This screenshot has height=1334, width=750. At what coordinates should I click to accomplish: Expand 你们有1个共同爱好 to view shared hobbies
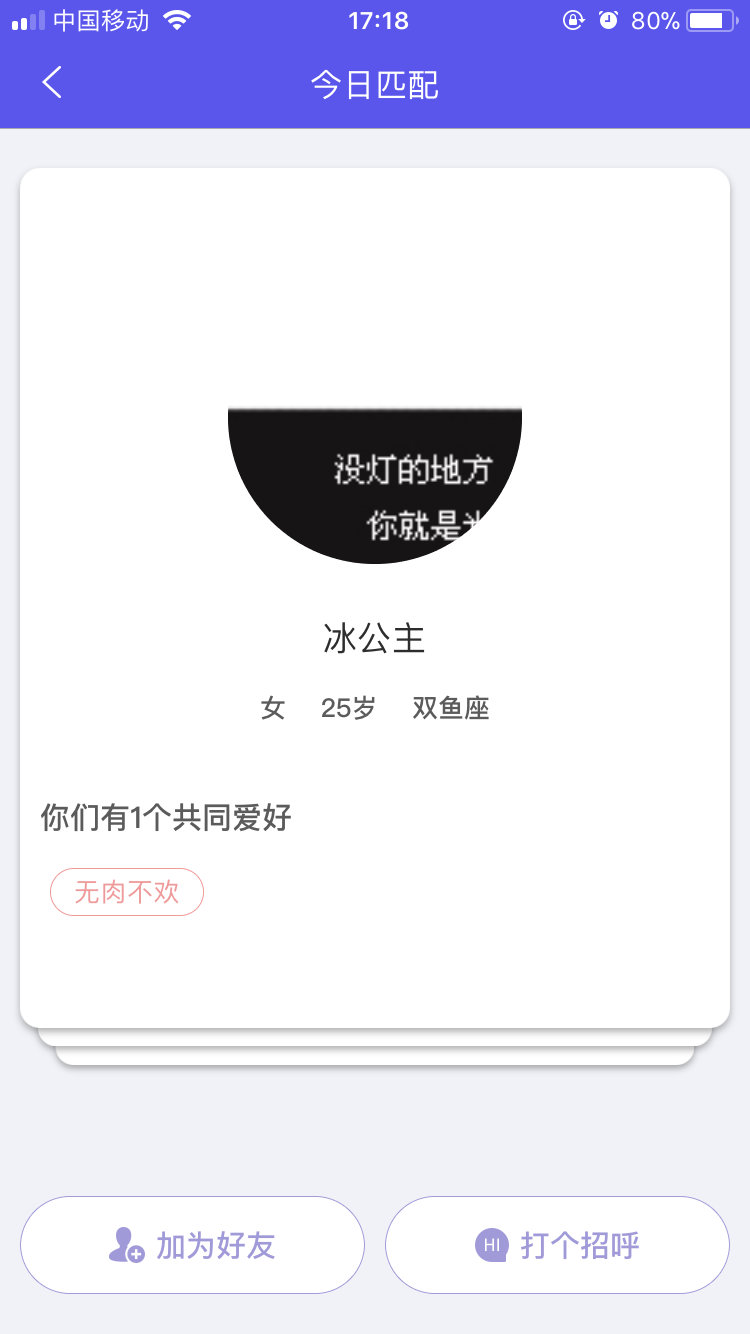(x=165, y=818)
